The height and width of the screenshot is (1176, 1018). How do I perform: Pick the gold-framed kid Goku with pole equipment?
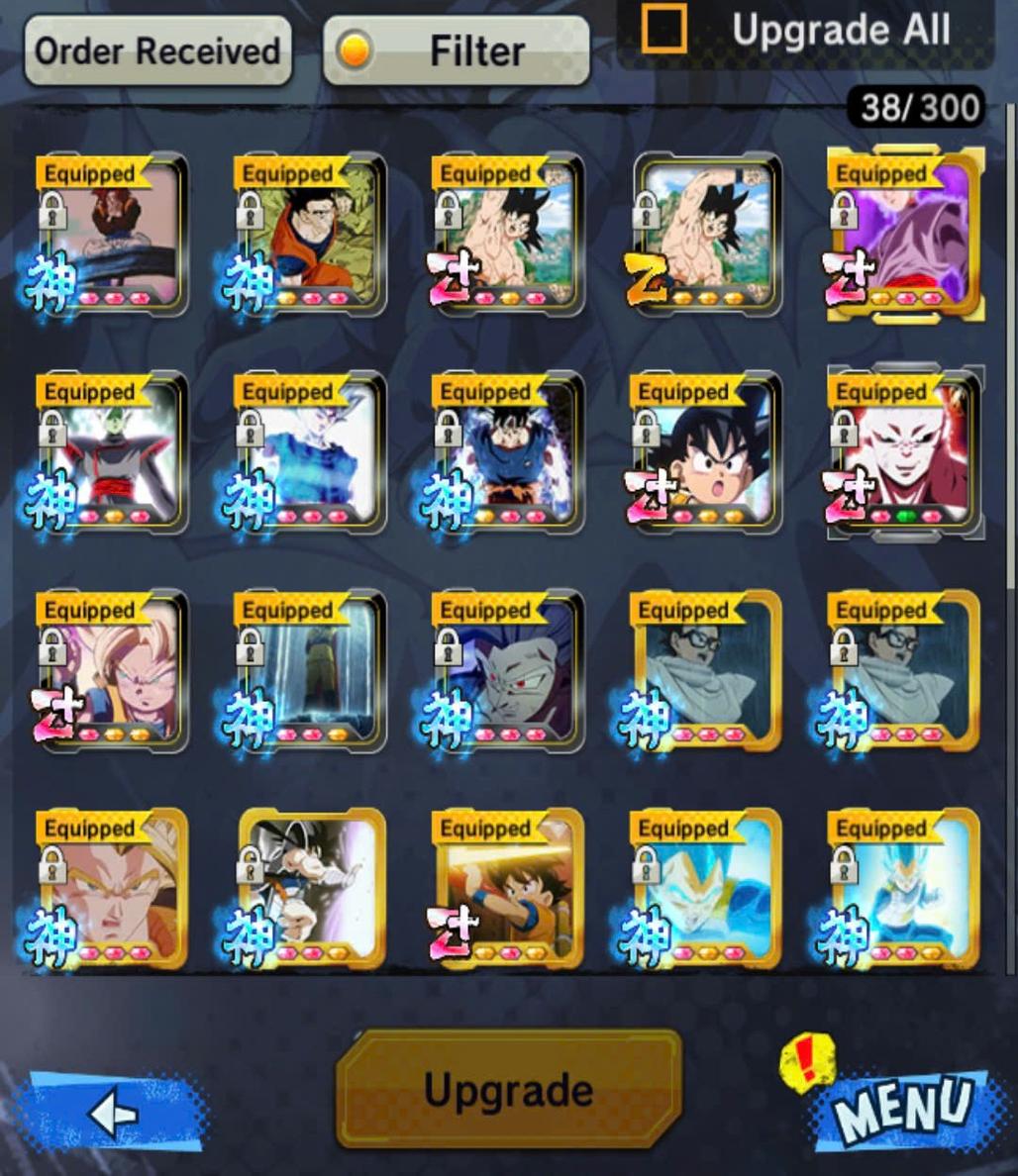[x=509, y=889]
